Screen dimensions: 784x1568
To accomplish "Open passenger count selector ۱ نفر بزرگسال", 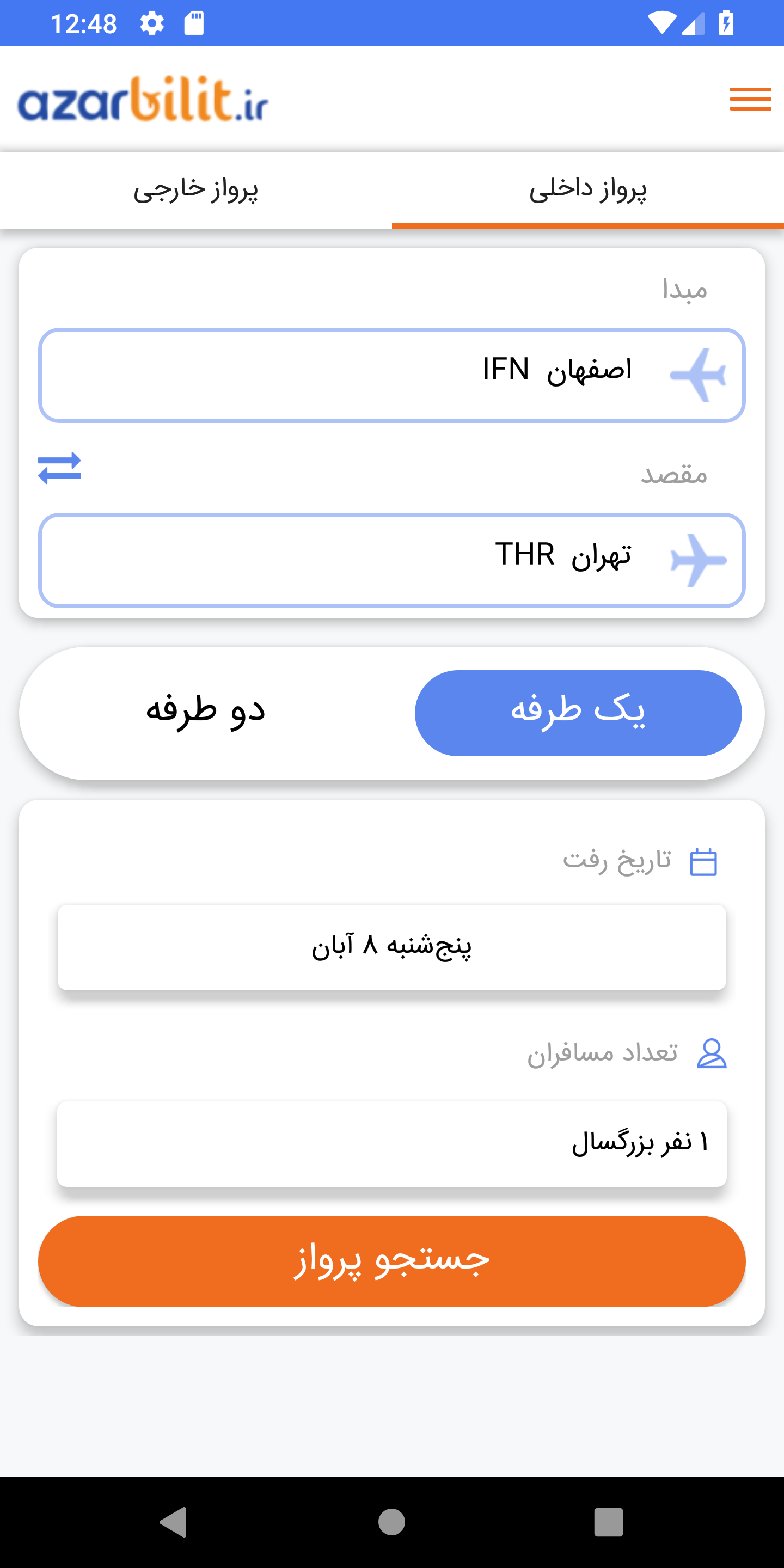I will [x=392, y=1143].
